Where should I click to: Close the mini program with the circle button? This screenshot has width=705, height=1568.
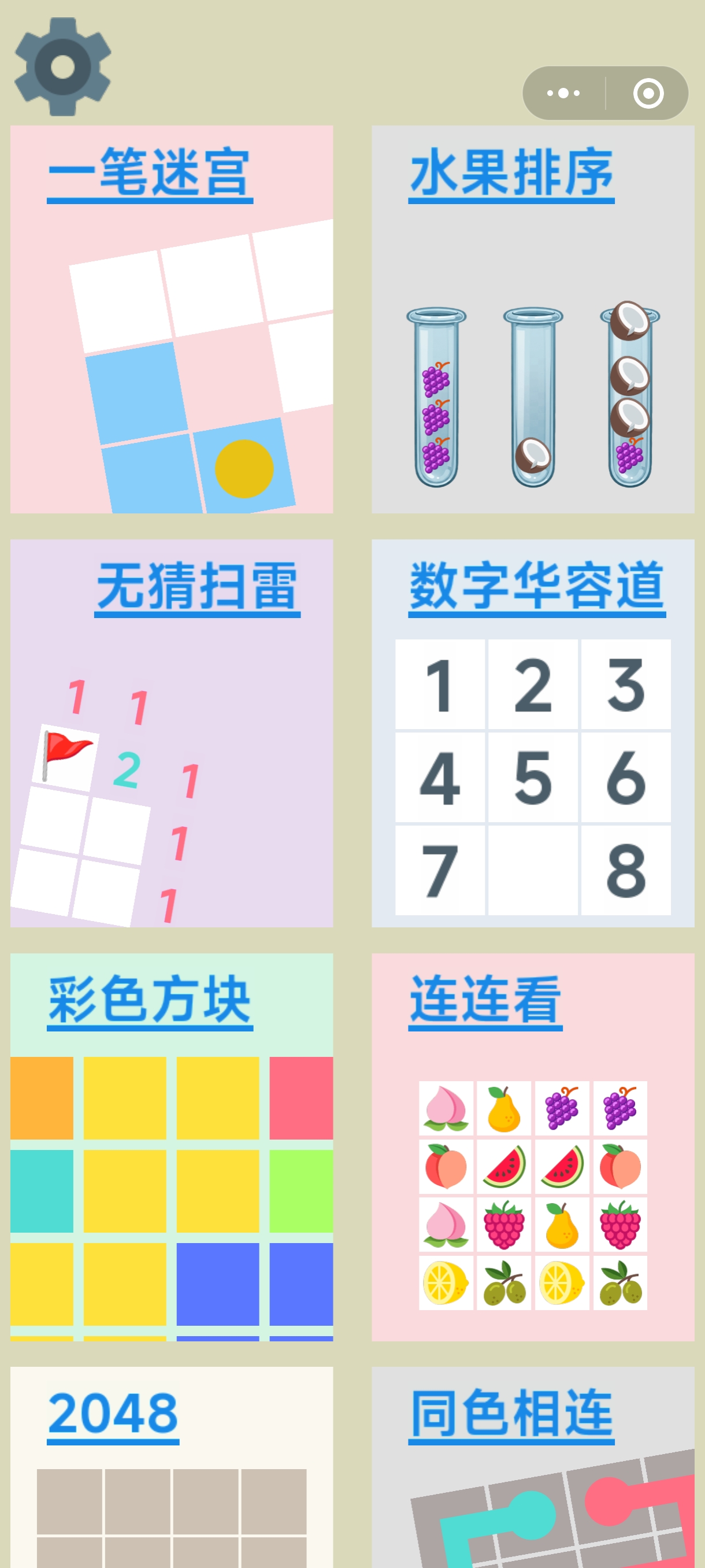point(648,93)
